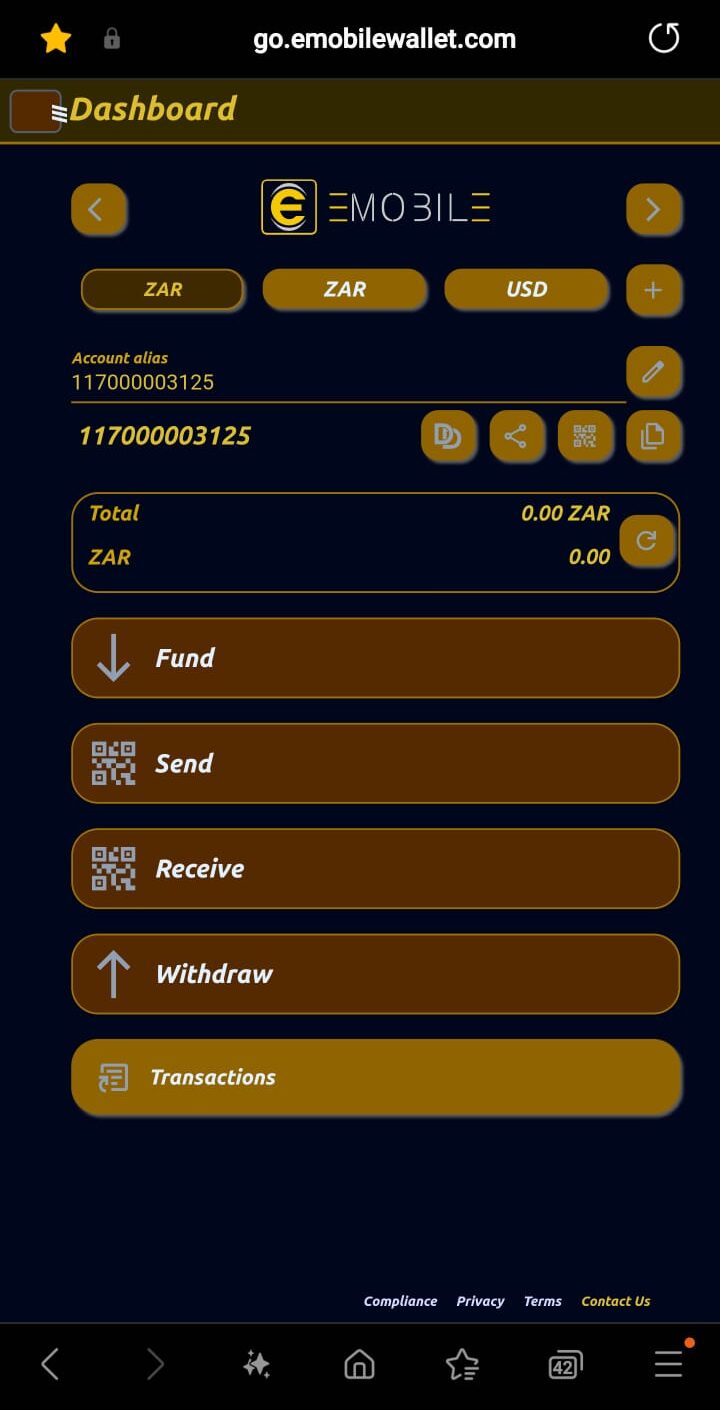The height and width of the screenshot is (1410, 720).
Task: Open the Receive option
Action: click(375, 868)
